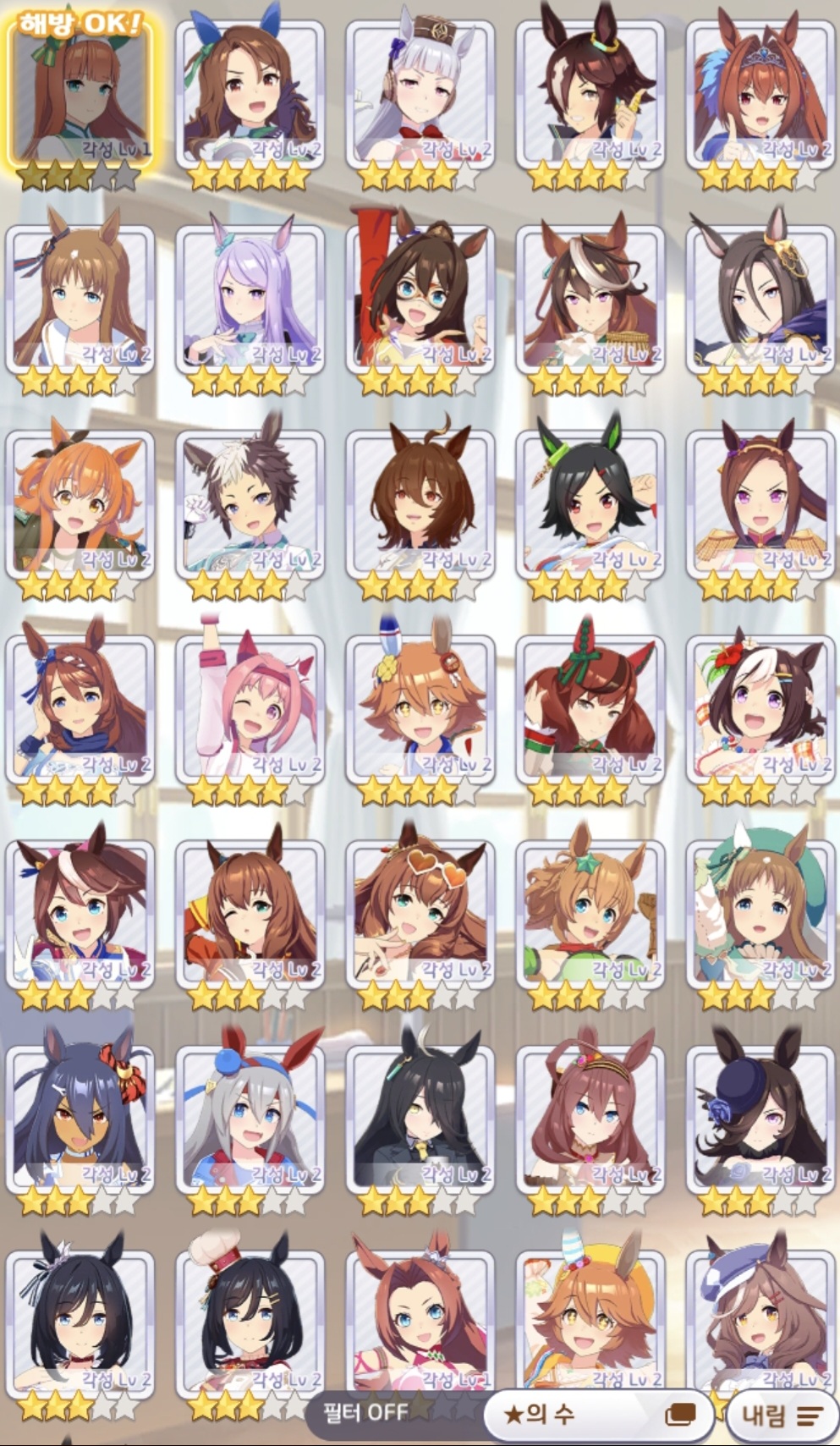Screen dimensions: 840x1446
Task: Switch the 내림 descending order button
Action: coord(782,1415)
